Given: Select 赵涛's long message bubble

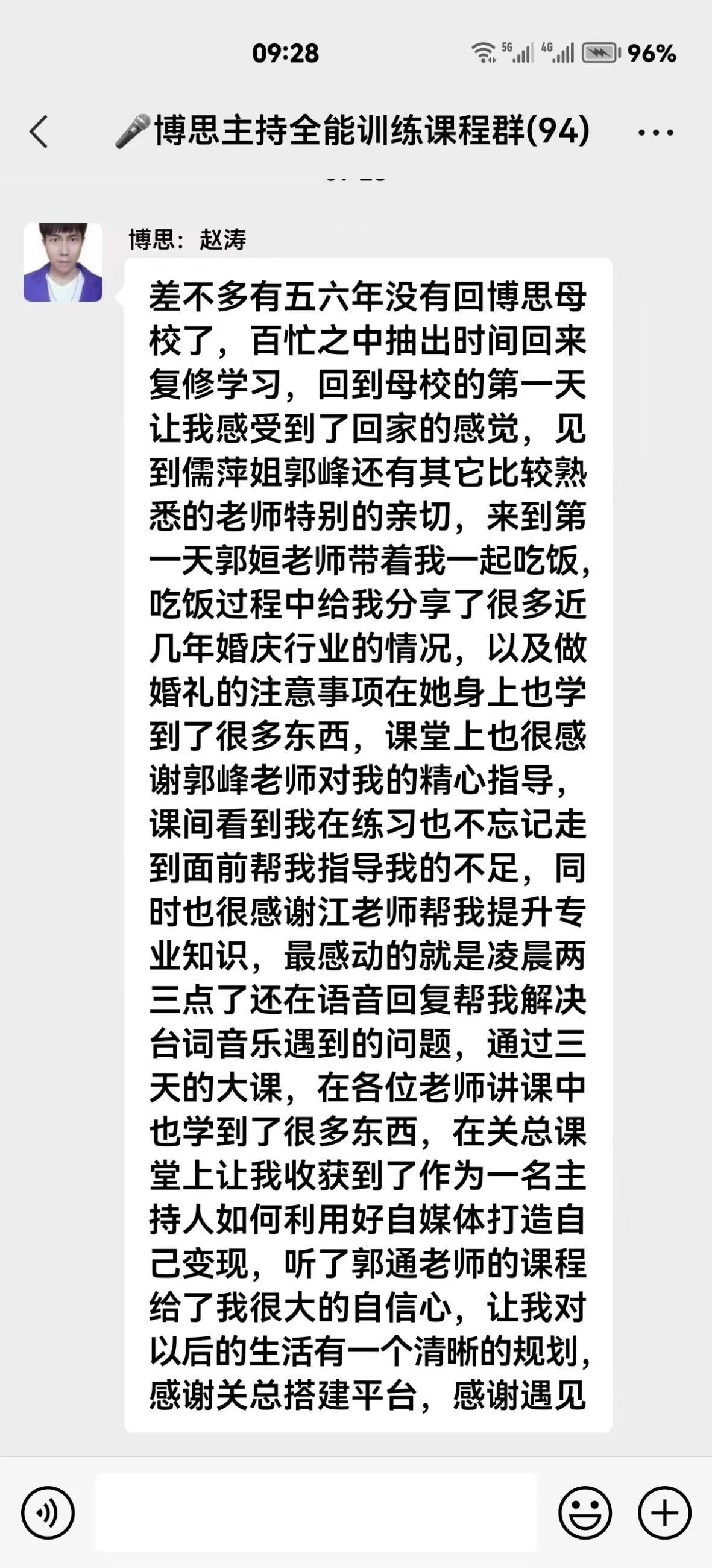Looking at the screenshot, I should pos(365,852).
